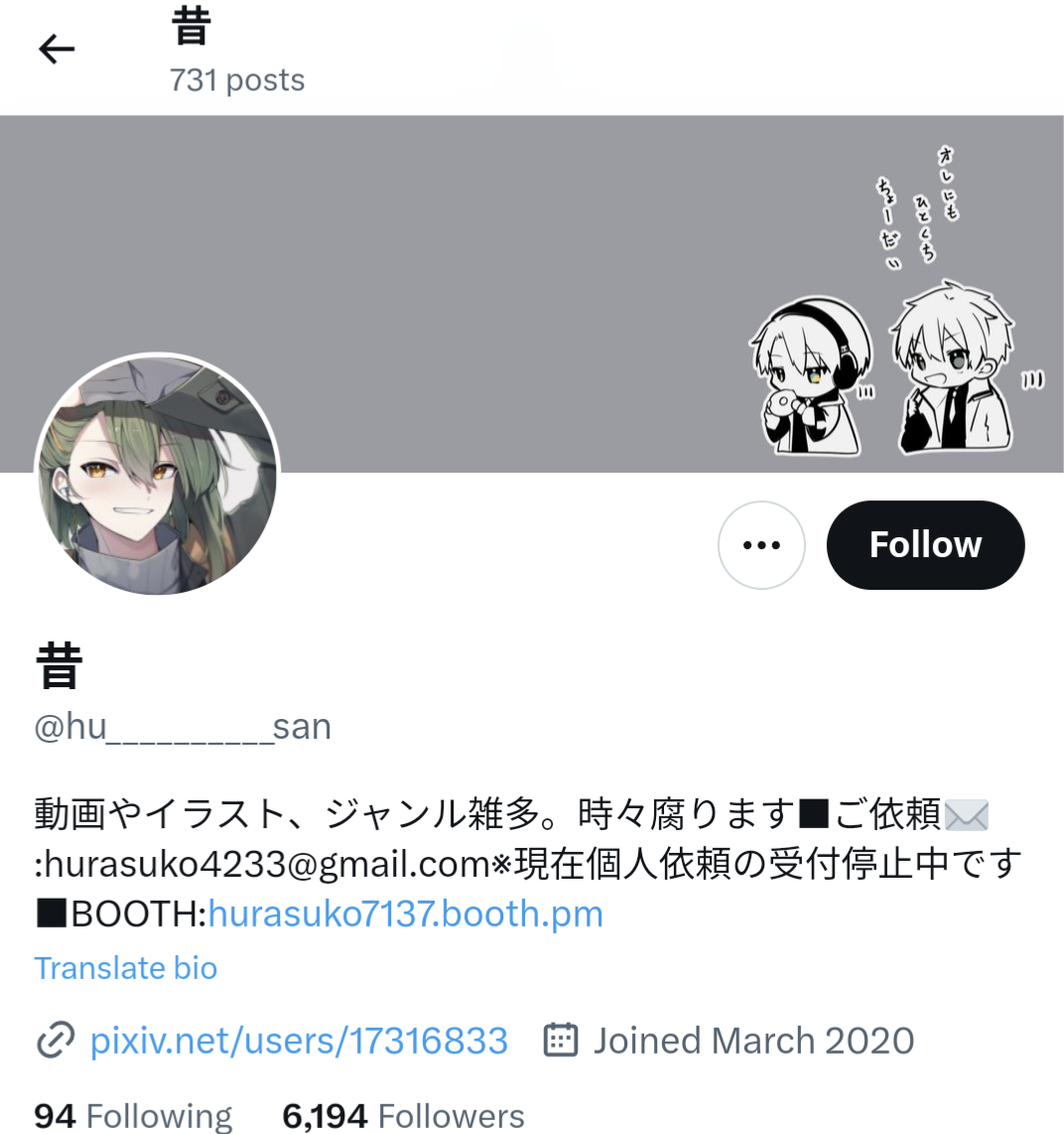1064x1134 pixels.
Task: Follow this profile
Action: pyautogui.click(x=925, y=545)
